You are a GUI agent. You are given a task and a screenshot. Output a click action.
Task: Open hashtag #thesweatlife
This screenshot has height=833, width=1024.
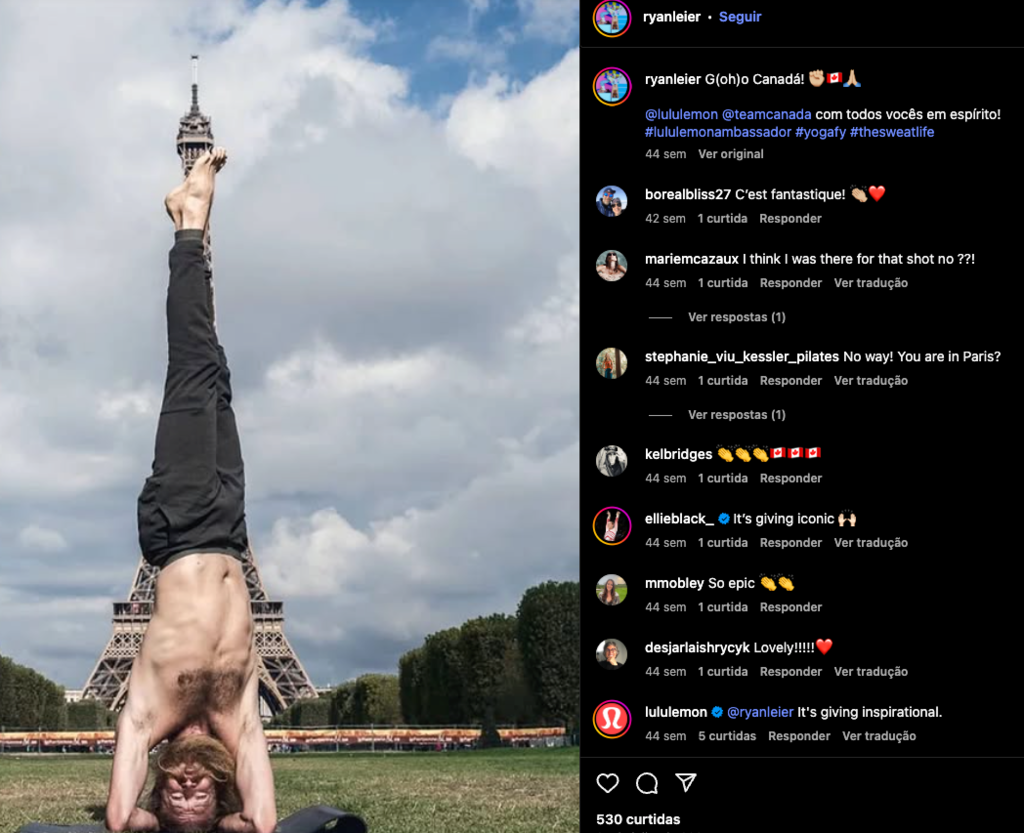point(892,132)
